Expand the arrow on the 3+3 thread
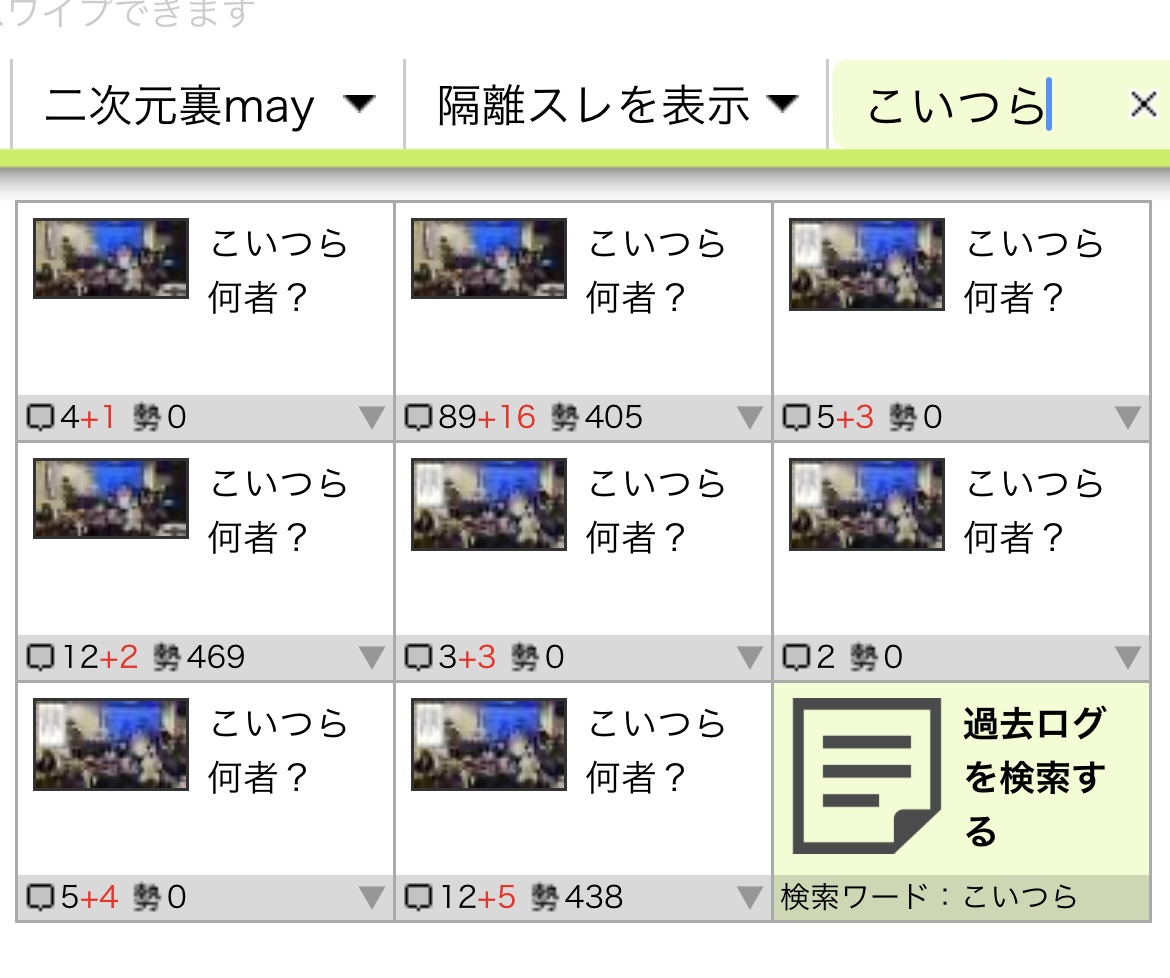The image size is (1170, 978). [x=749, y=658]
